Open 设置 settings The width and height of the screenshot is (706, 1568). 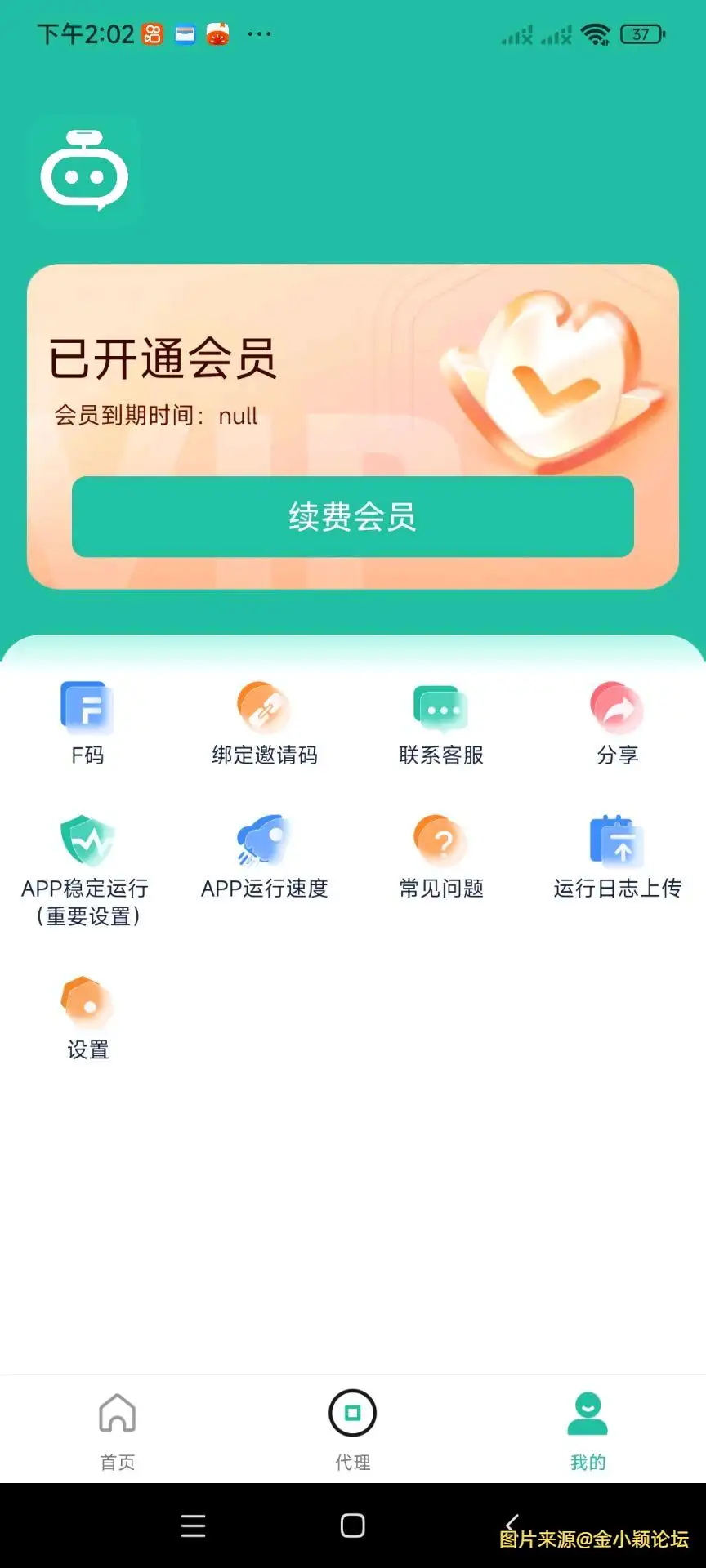(x=87, y=1018)
